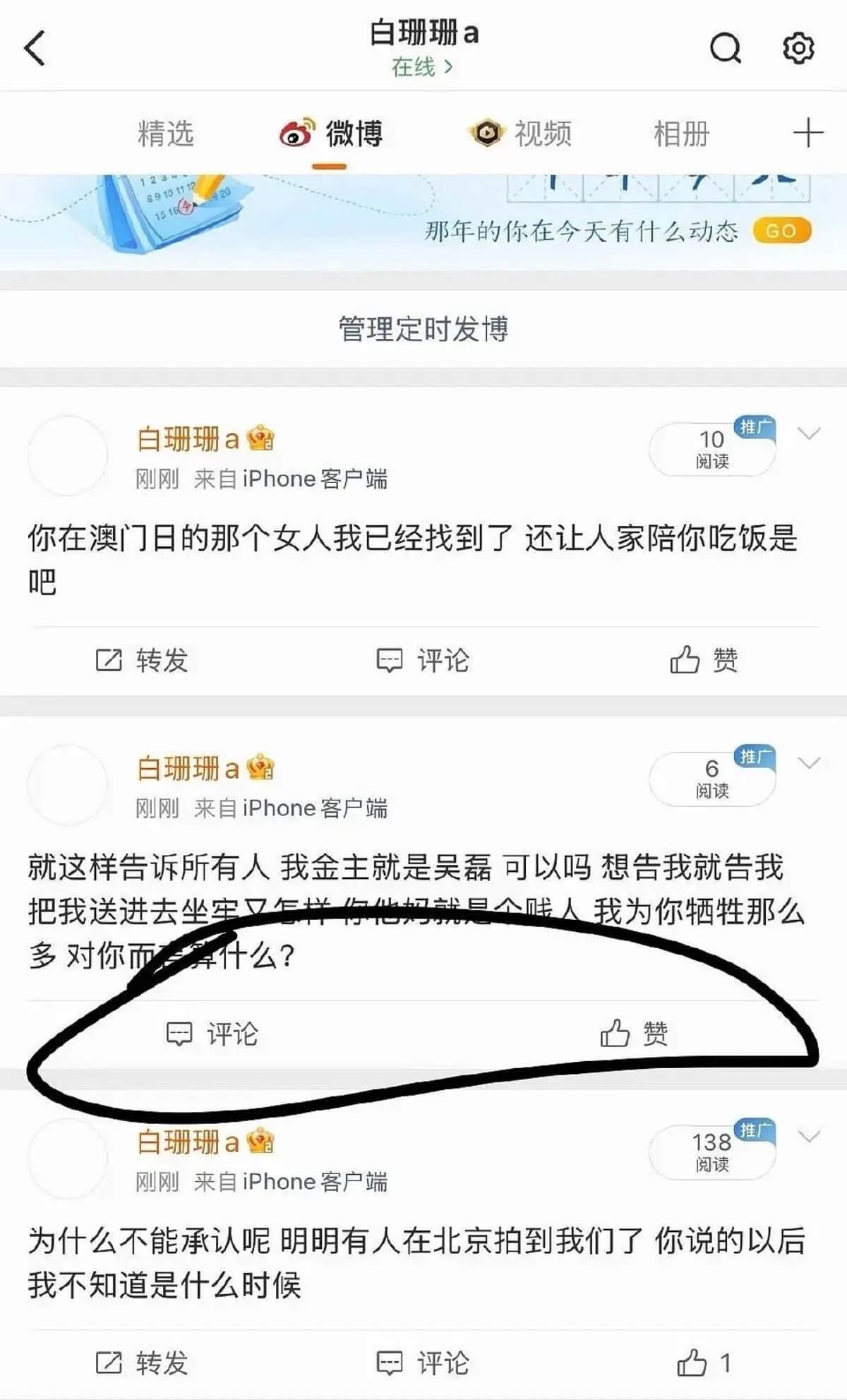Viewport: 847px width, 1400px height.
Task: Tap the 6 阅读 promote badge
Action: tap(712, 778)
